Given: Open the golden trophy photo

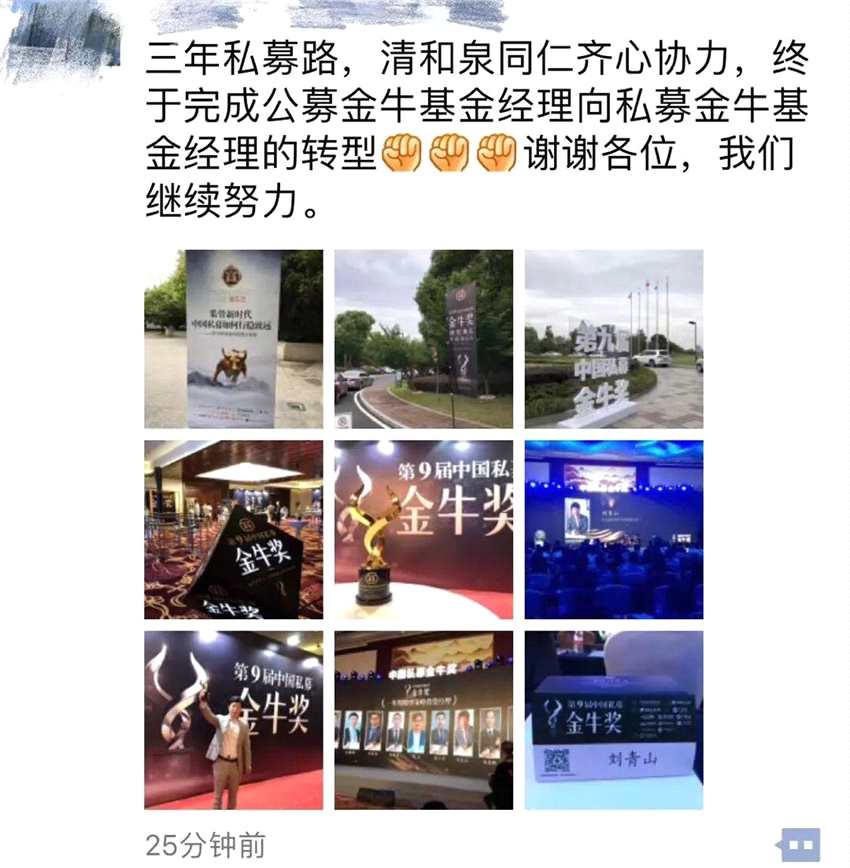Looking at the screenshot, I should 423,530.
